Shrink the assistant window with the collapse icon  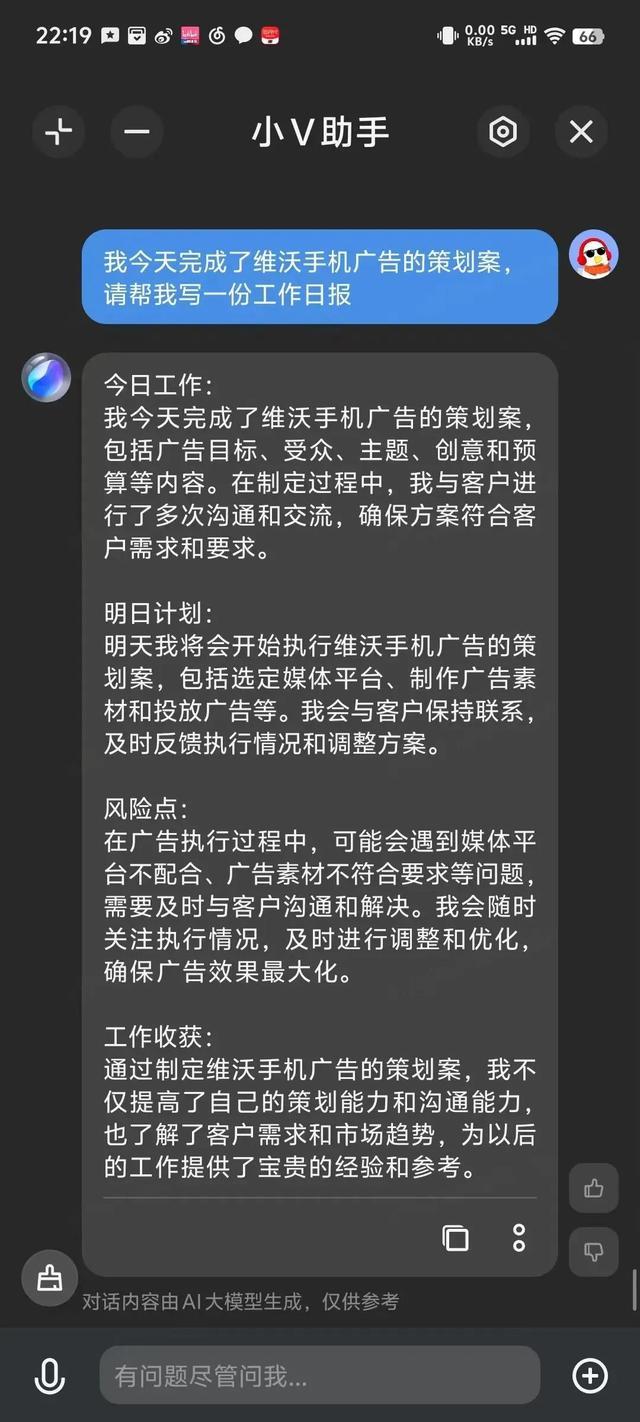[x=59, y=132]
